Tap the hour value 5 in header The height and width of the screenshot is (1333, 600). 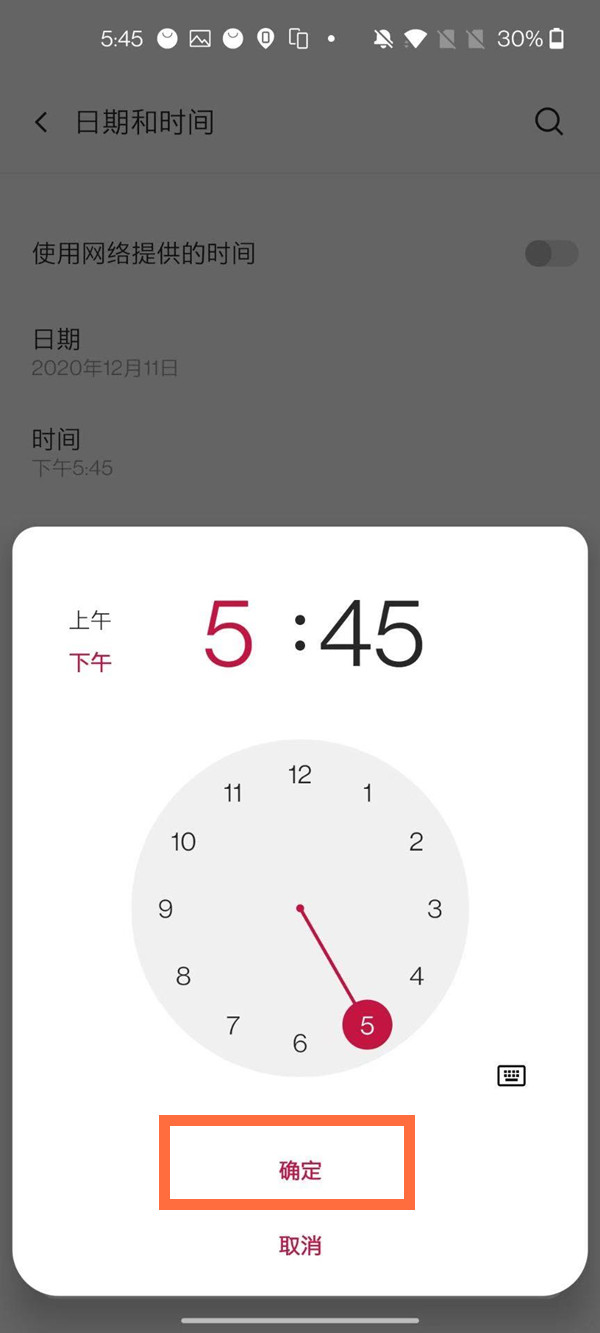(229, 635)
